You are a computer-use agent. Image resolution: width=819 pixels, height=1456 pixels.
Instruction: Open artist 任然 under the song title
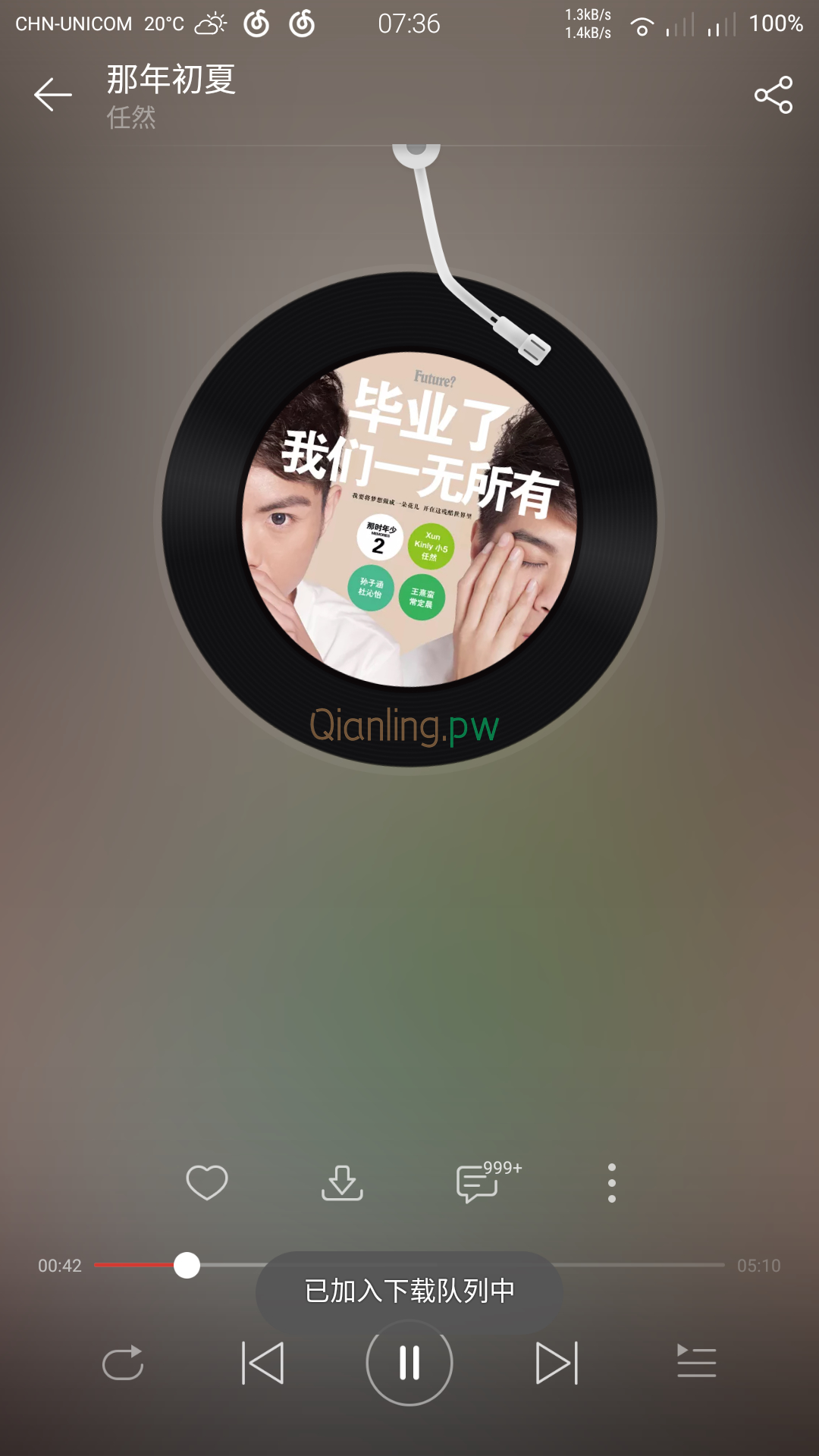131,118
